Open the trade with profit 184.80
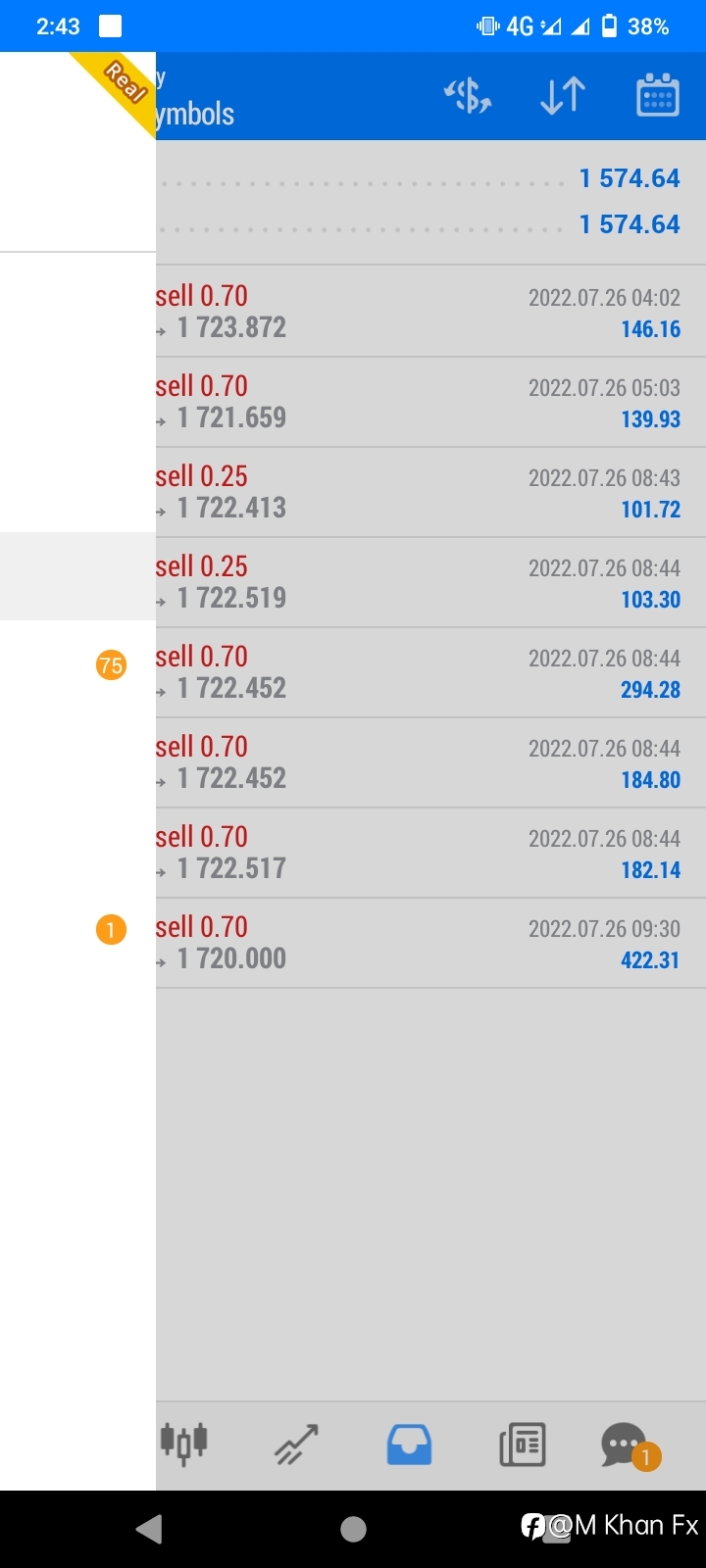 pos(430,762)
